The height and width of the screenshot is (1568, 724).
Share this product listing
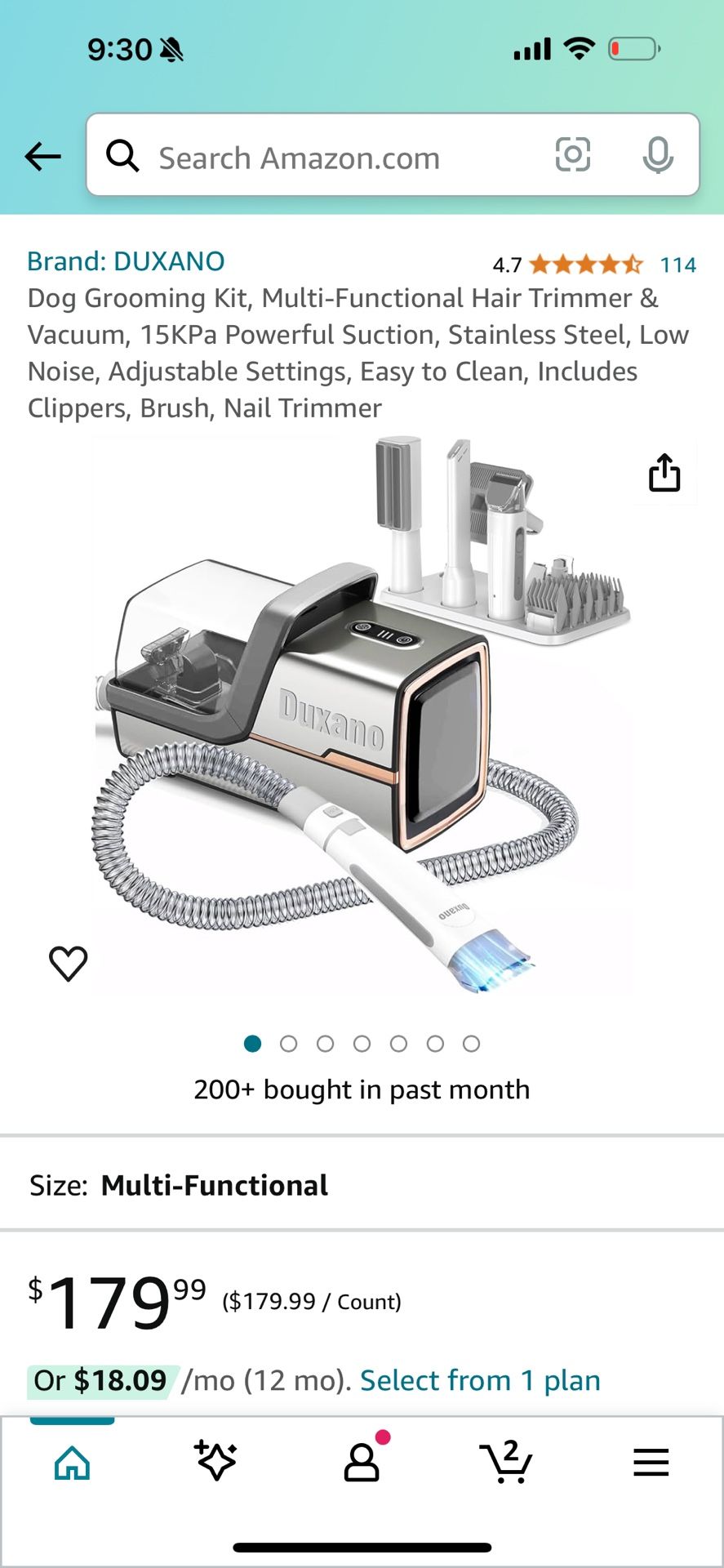point(664,473)
